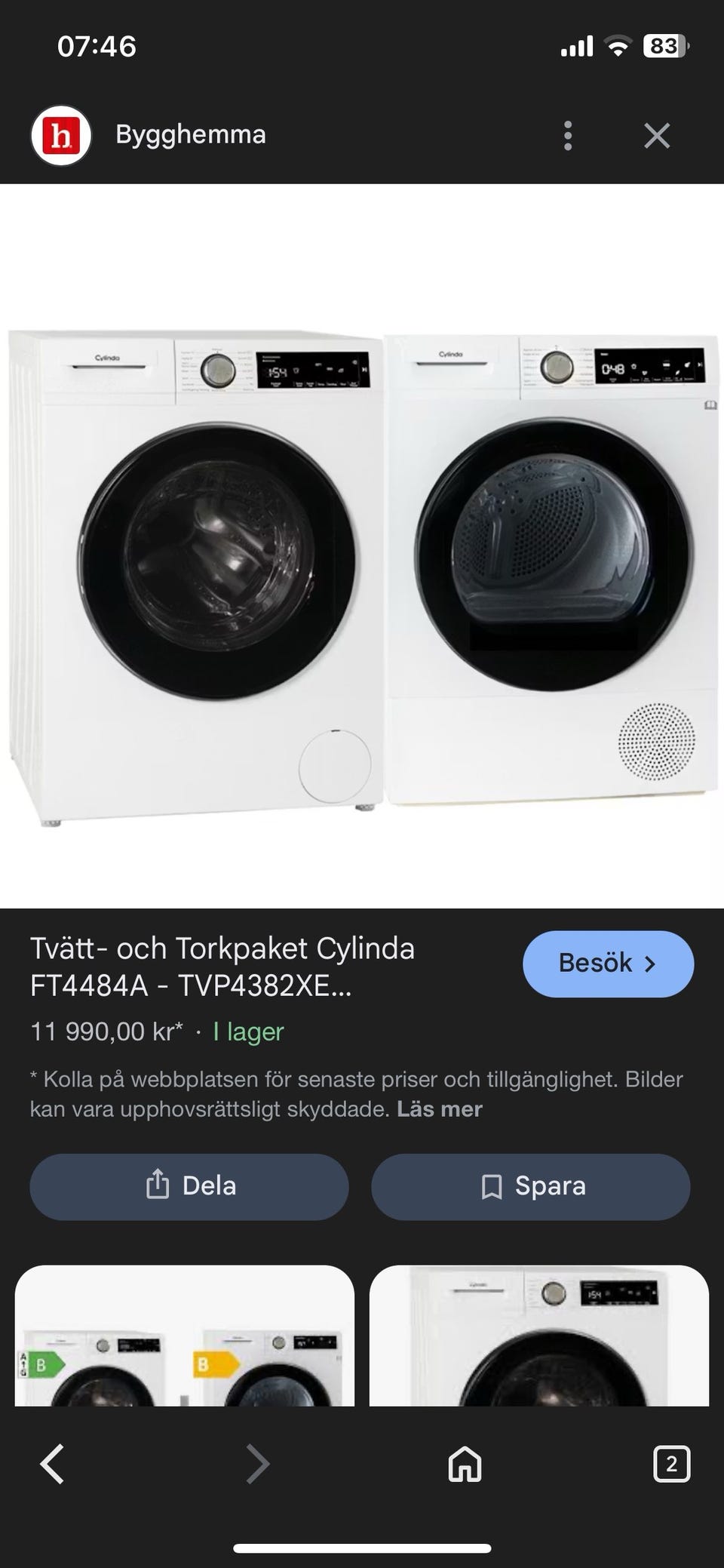Open the three-dot overflow menu
This screenshot has width=724, height=1568.
(568, 135)
